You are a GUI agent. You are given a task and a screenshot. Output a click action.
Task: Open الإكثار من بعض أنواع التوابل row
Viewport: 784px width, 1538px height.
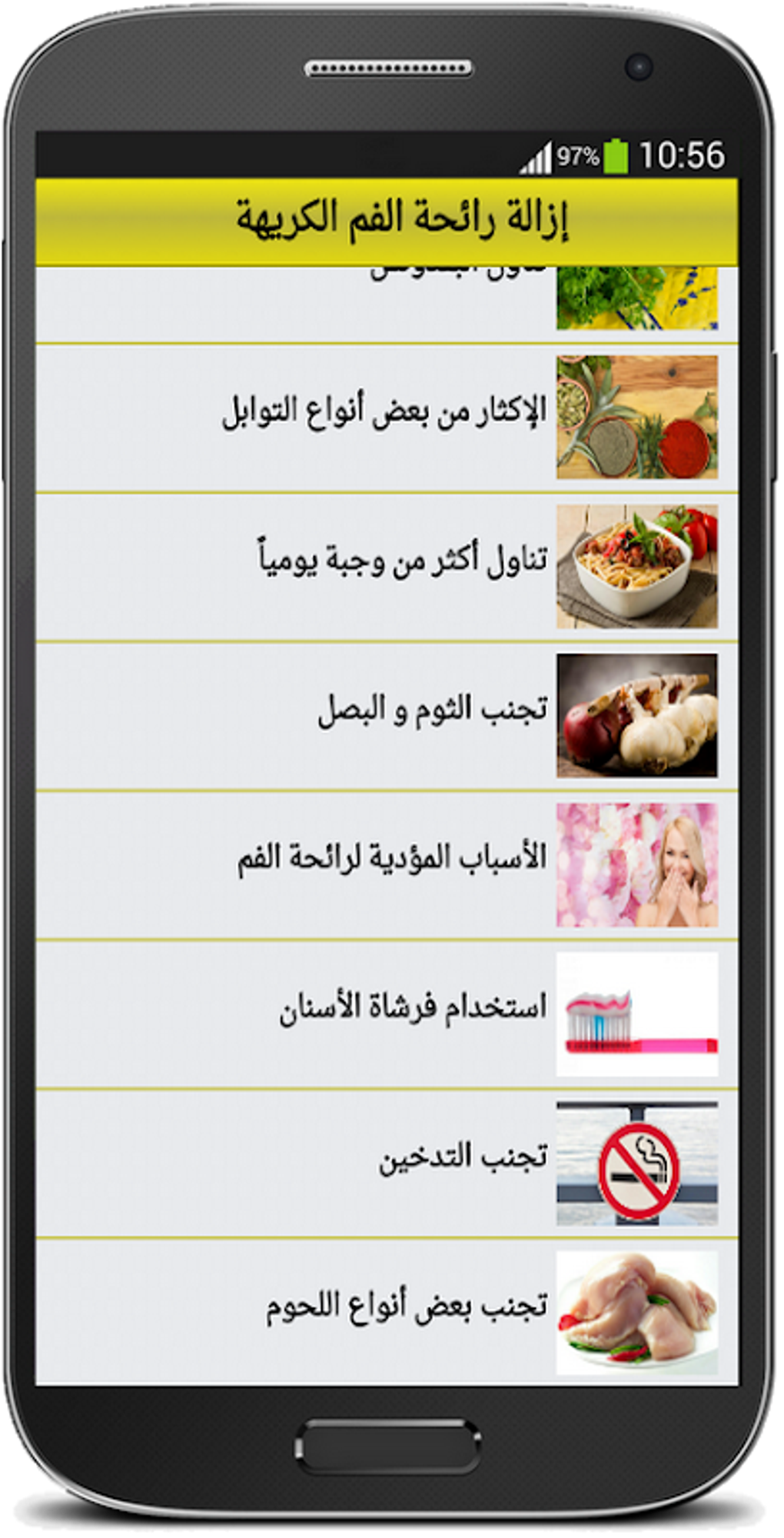[x=387, y=418]
